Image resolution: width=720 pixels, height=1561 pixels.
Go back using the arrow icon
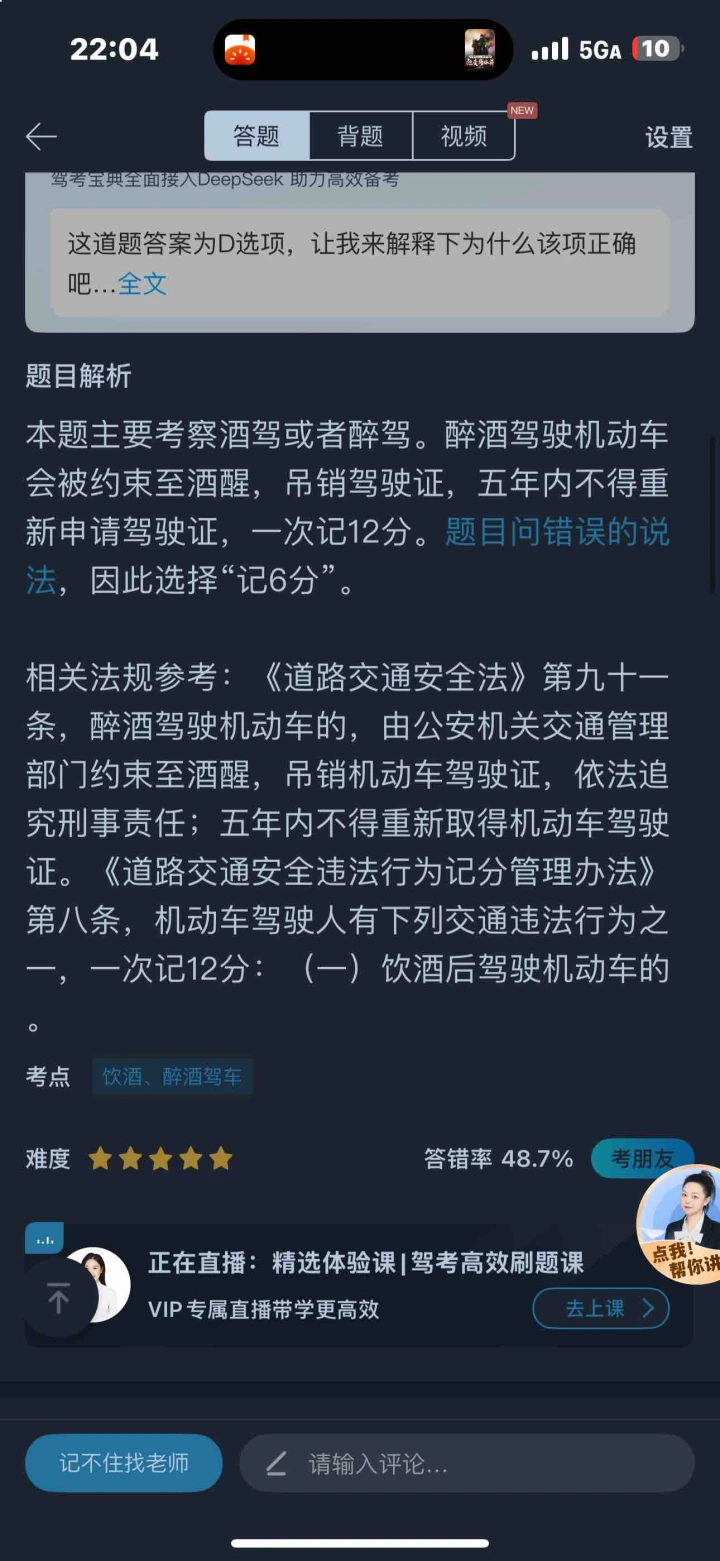pyautogui.click(x=41, y=136)
